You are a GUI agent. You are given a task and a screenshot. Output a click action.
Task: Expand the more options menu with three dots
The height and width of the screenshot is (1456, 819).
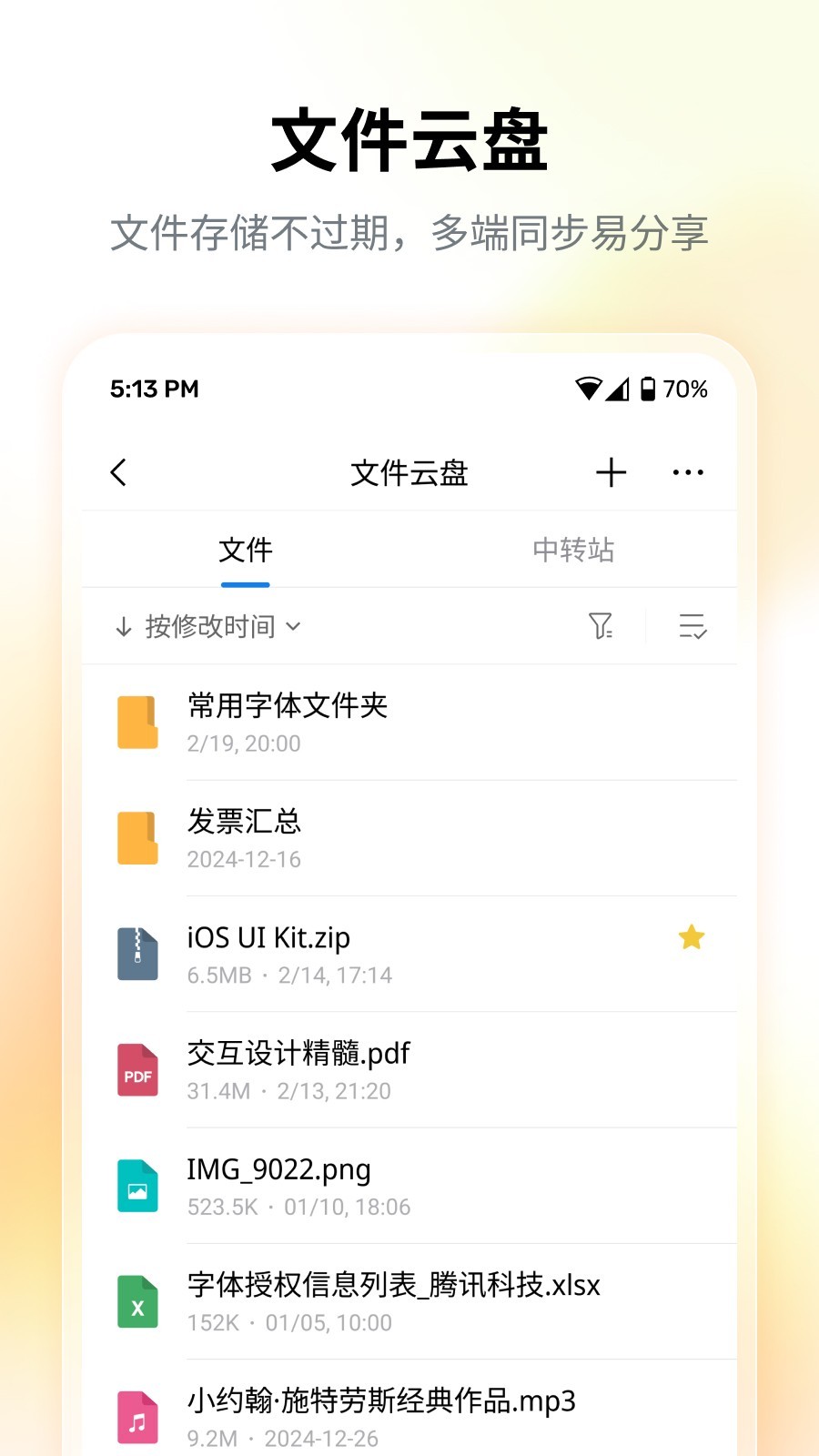[x=687, y=472]
